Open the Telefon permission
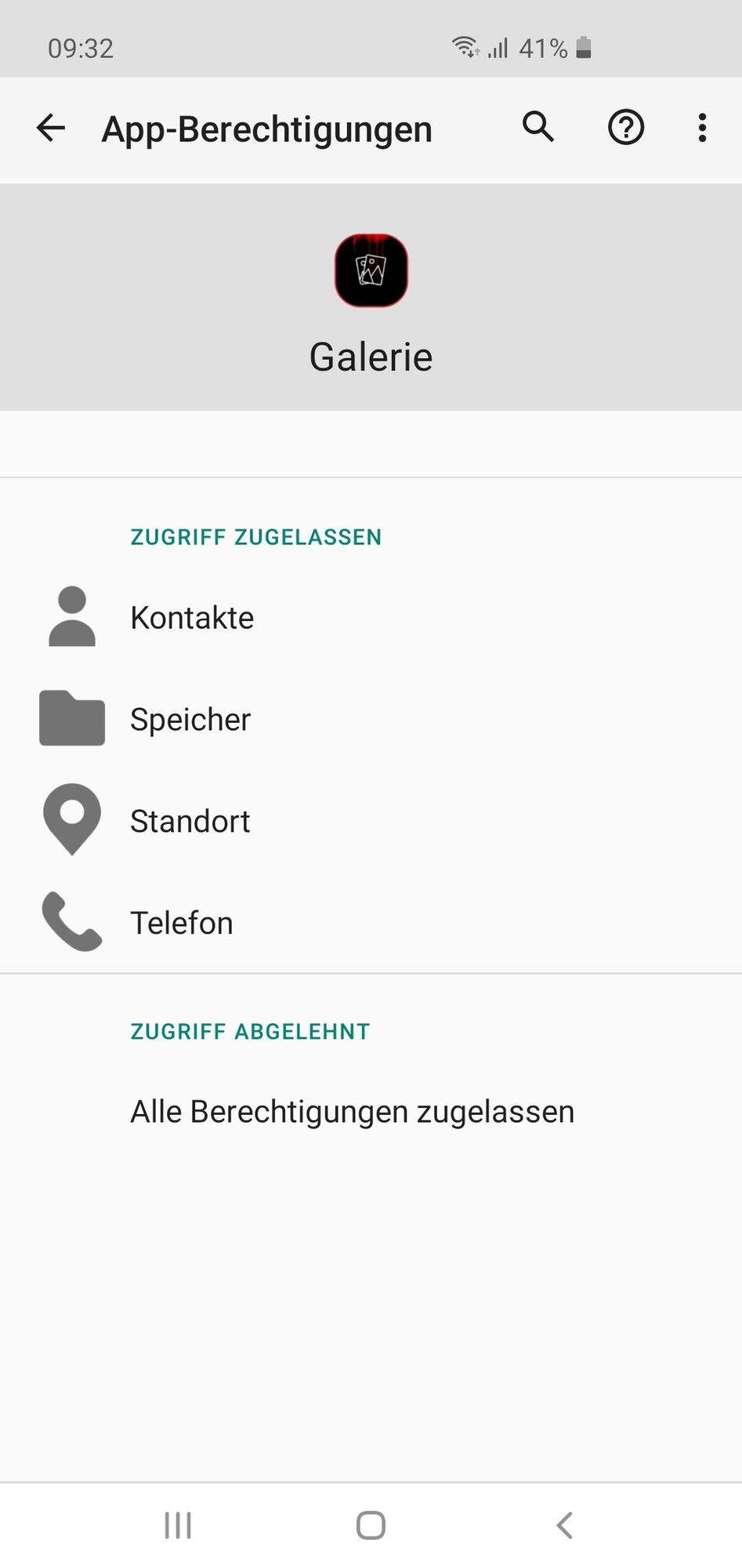Viewport: 742px width, 1568px height. pyautogui.click(x=182, y=923)
